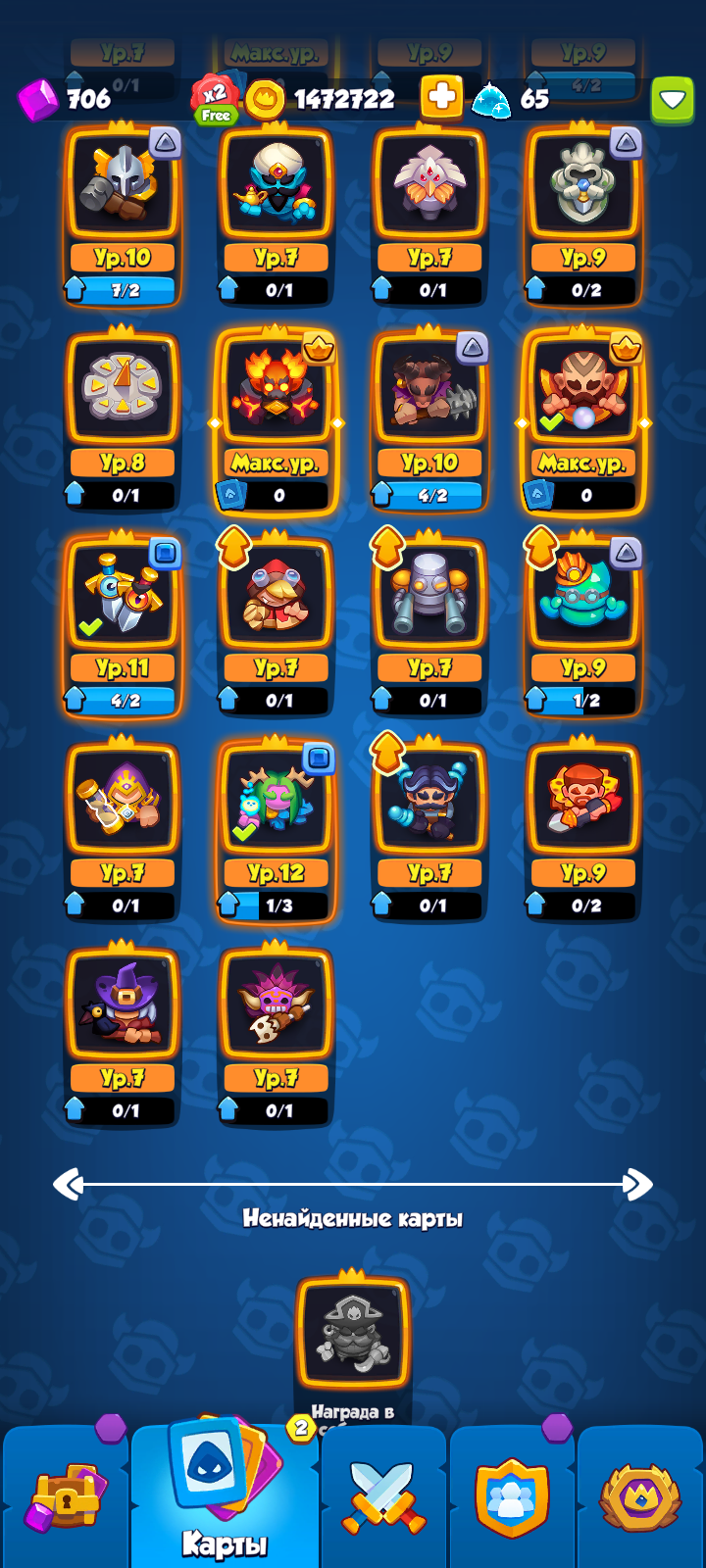Open the fire demon Макс.ур. card

[277, 419]
